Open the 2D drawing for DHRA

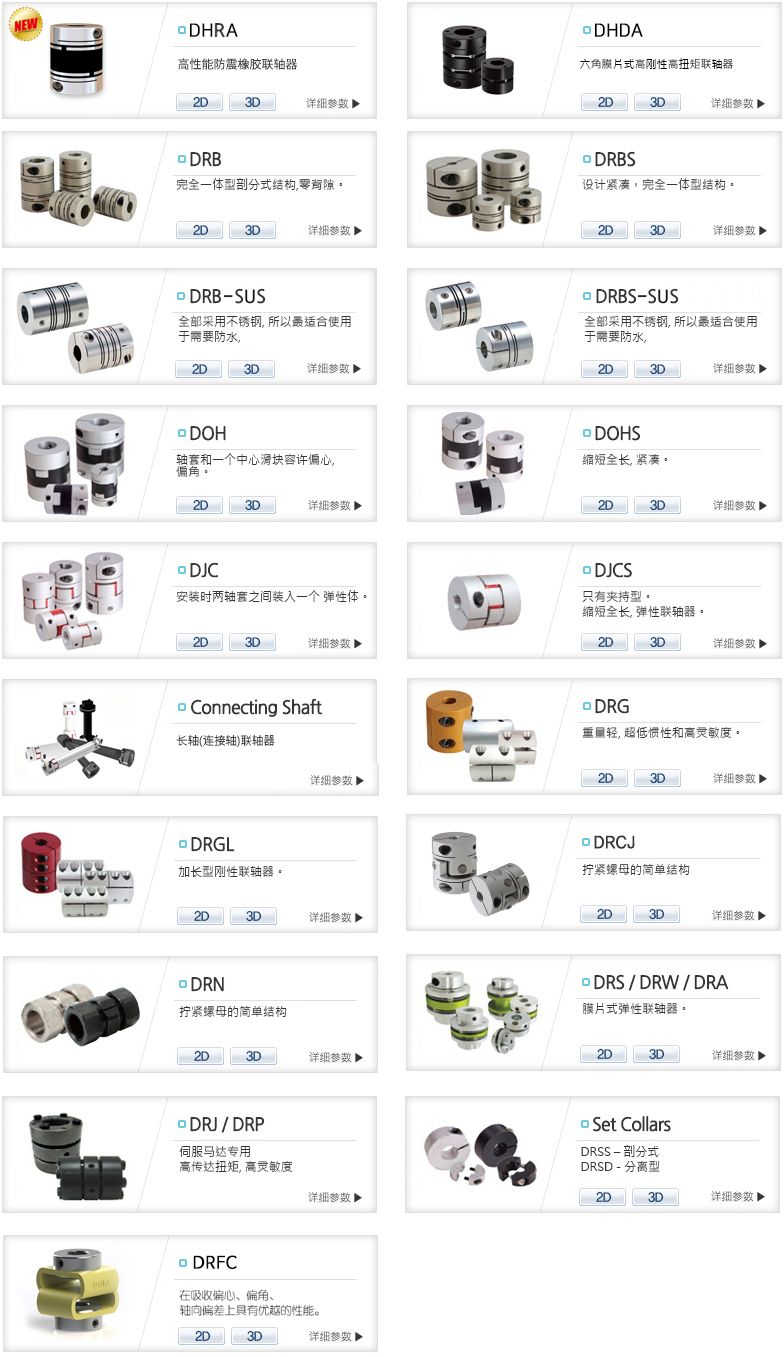click(200, 102)
